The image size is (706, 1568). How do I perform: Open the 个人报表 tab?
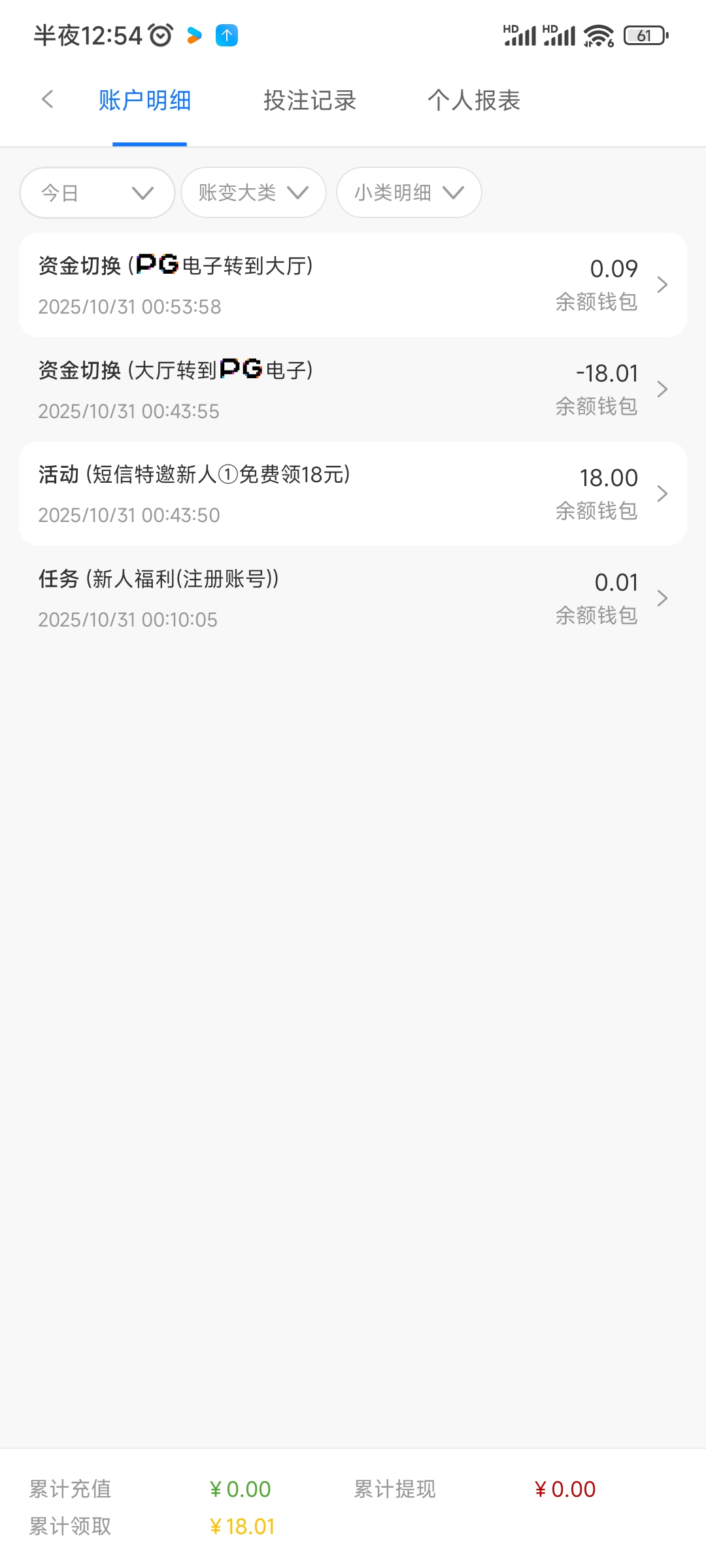pyautogui.click(x=474, y=101)
